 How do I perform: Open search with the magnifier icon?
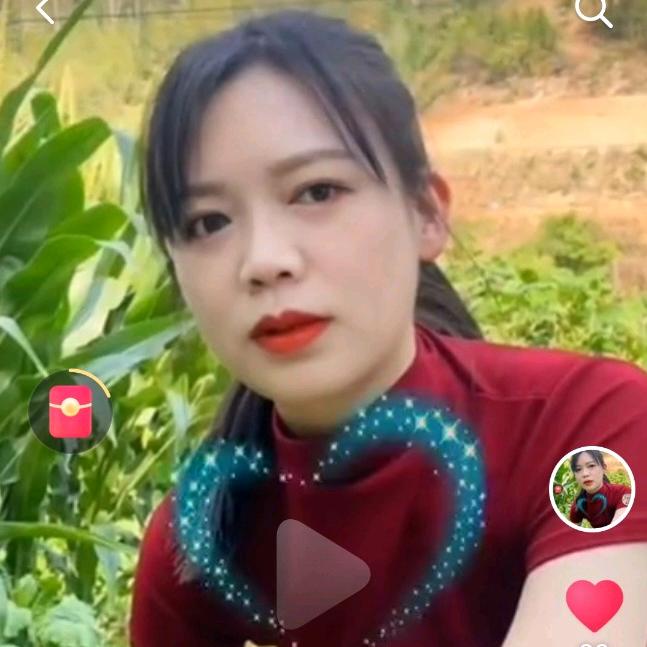pos(592,11)
